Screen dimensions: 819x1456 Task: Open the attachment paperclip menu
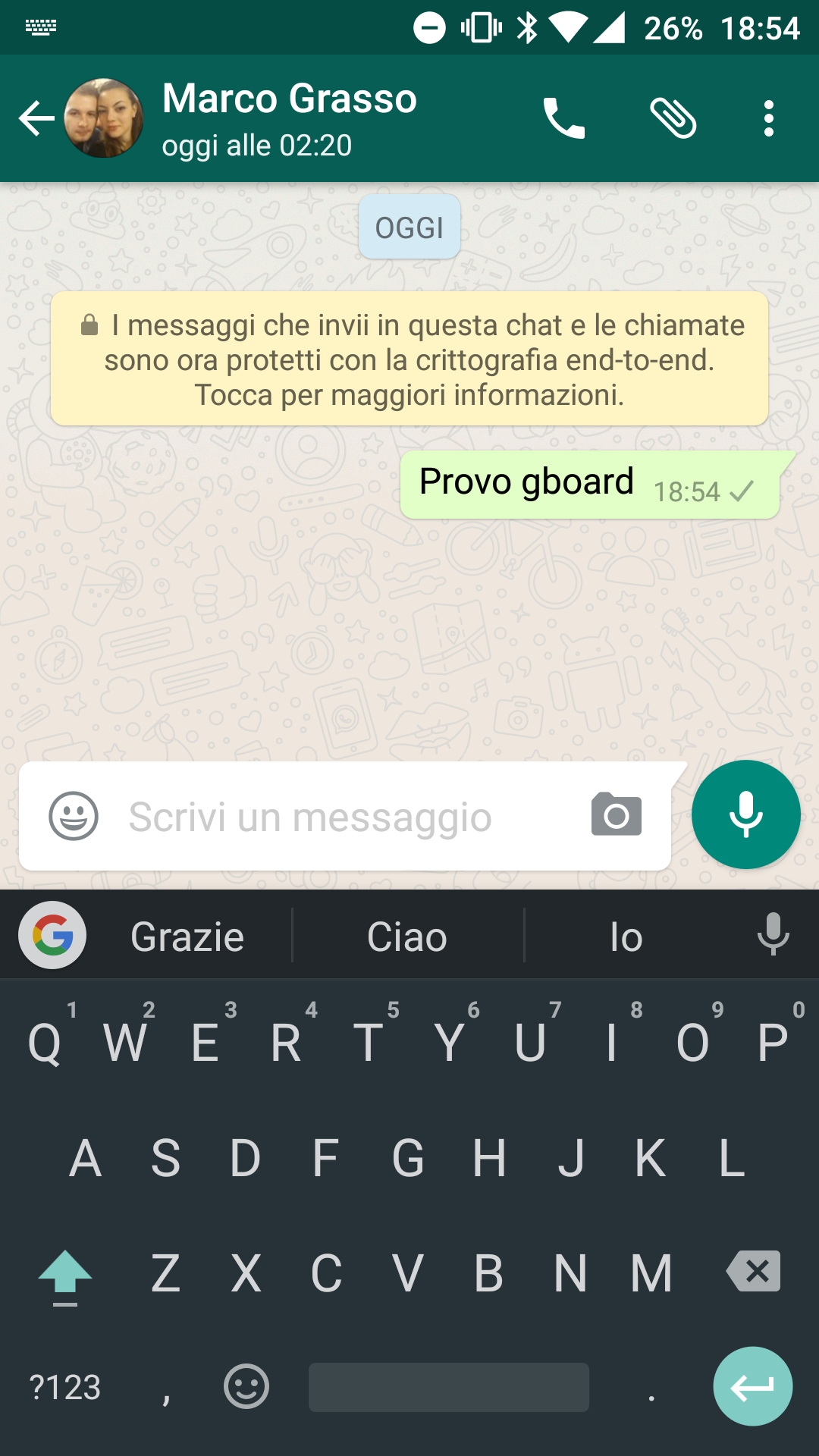673,118
